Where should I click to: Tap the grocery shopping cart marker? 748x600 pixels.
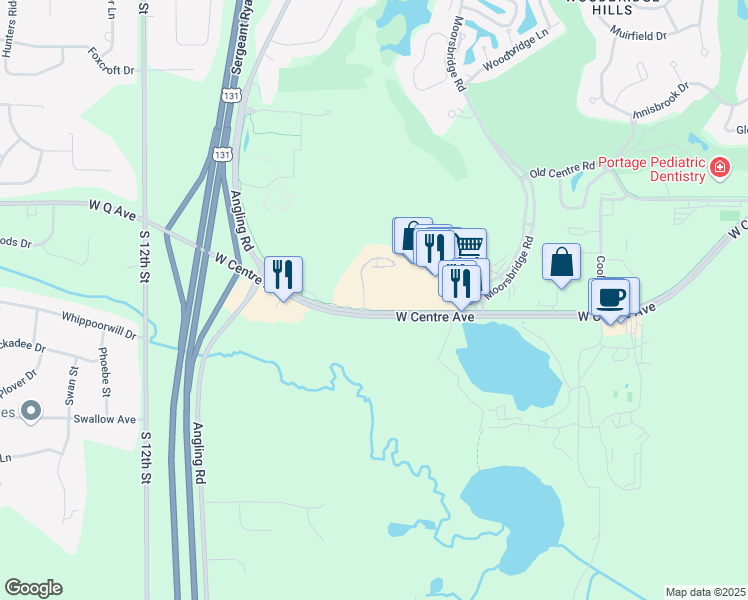pos(471,244)
